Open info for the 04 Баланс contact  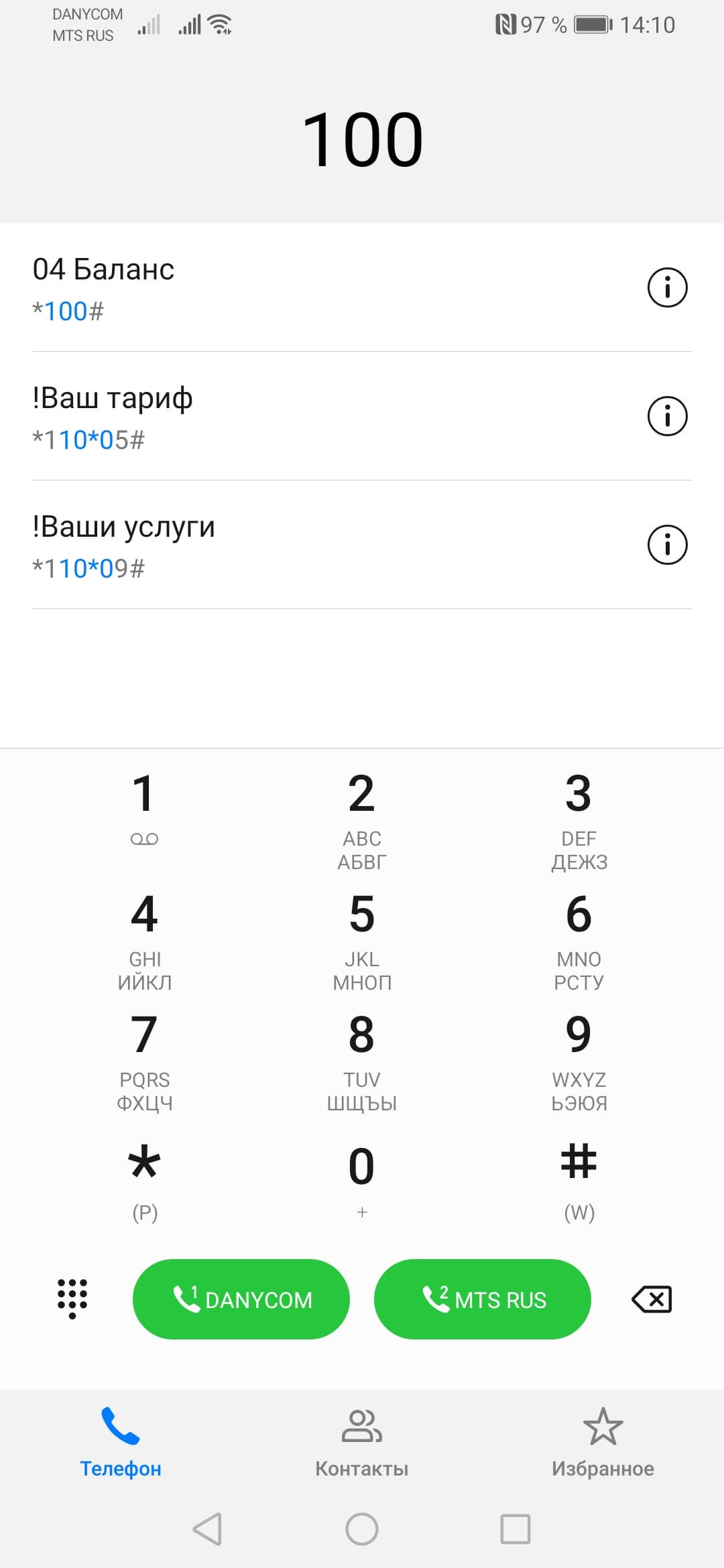(667, 287)
